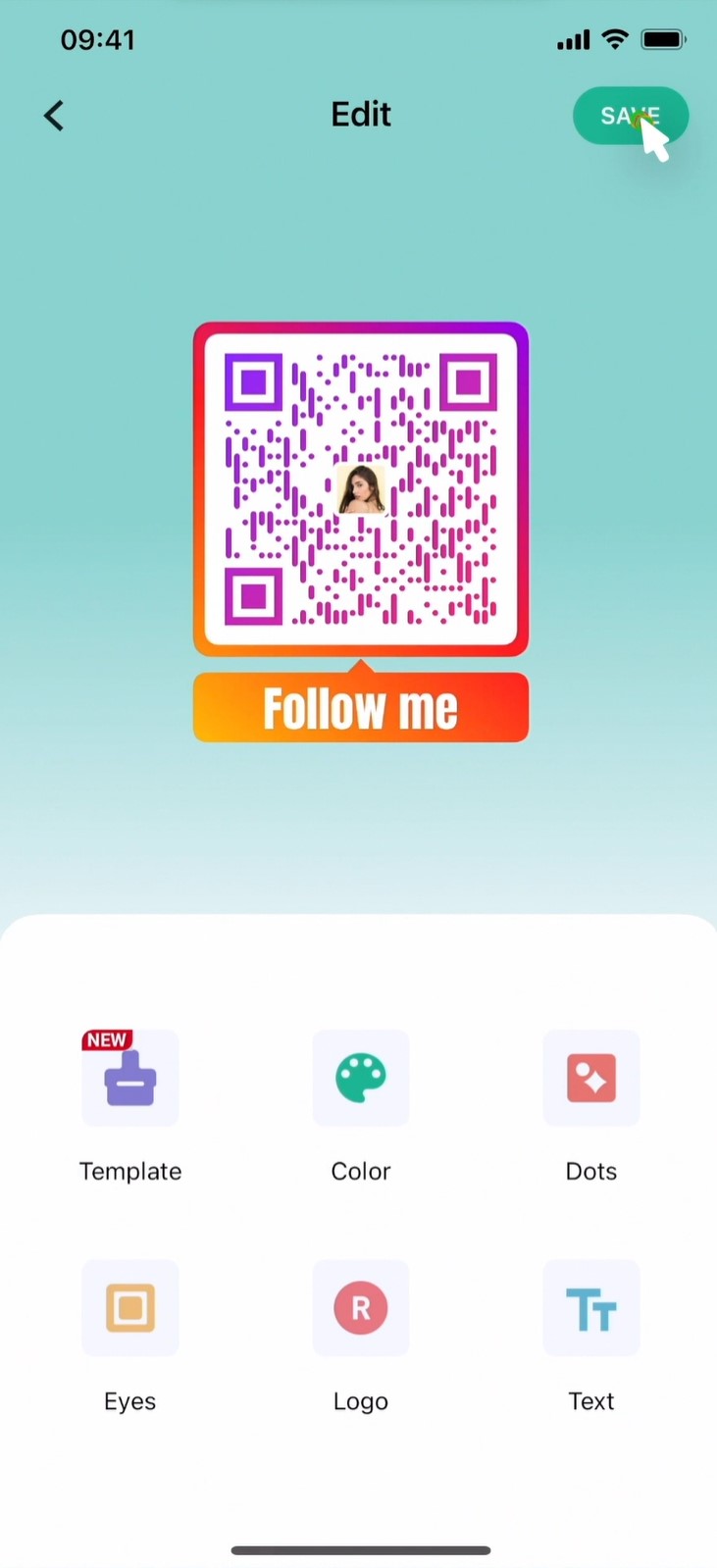Open the Template editing tool
The image size is (717, 1568).
(x=129, y=1078)
